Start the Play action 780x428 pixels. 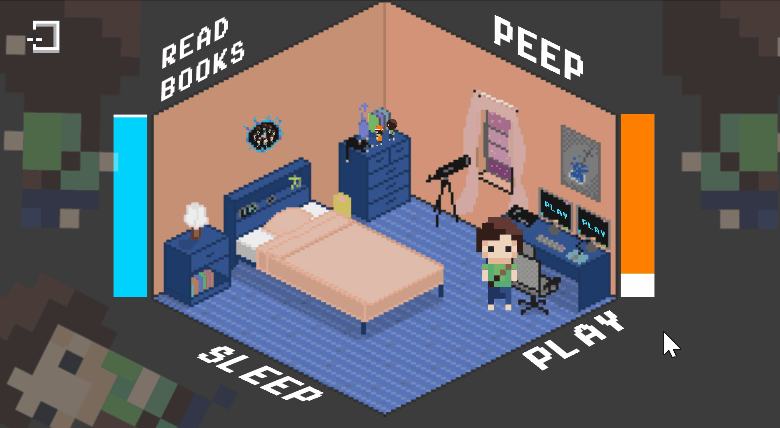pos(575,341)
